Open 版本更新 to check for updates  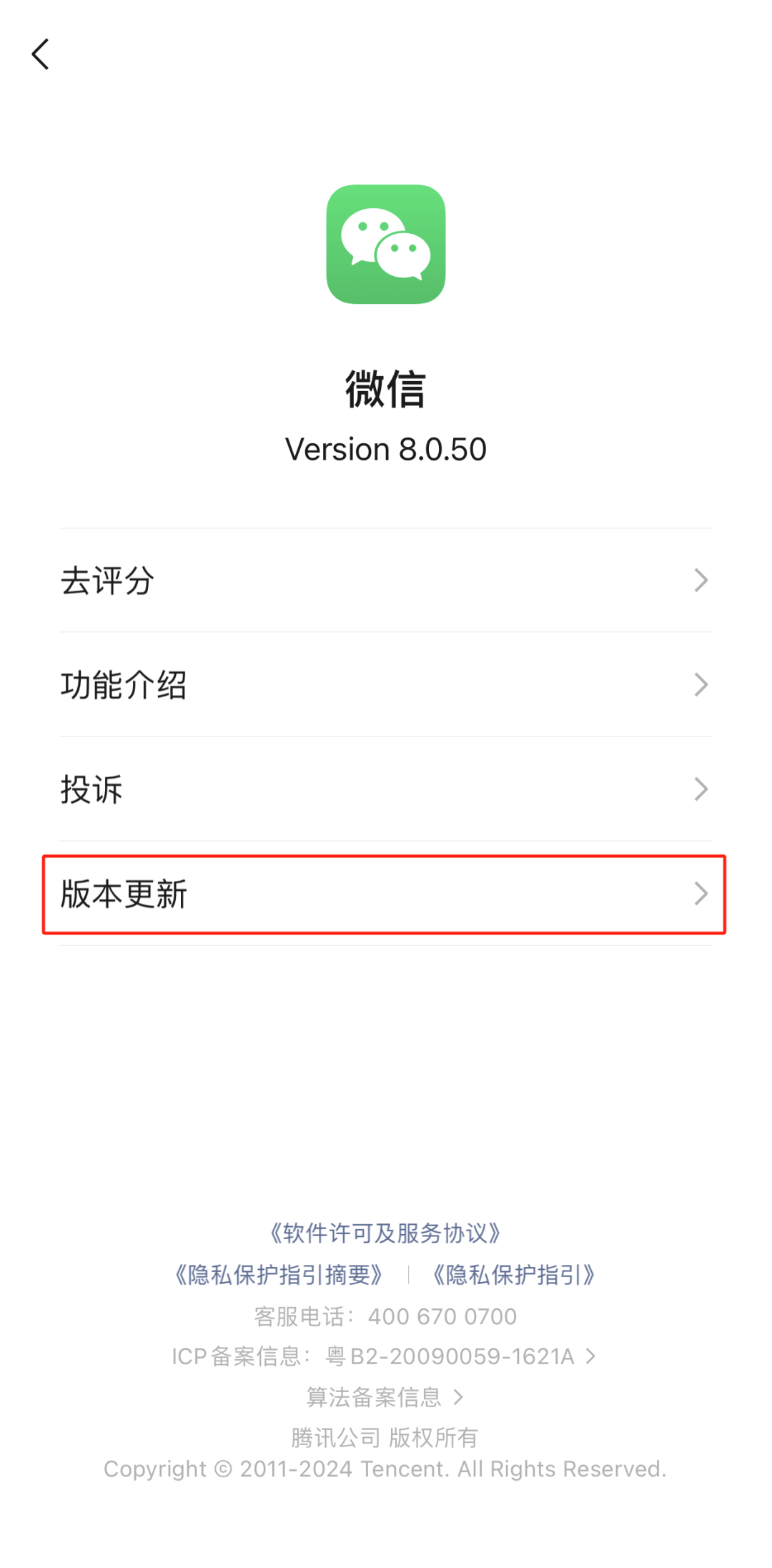386,894
